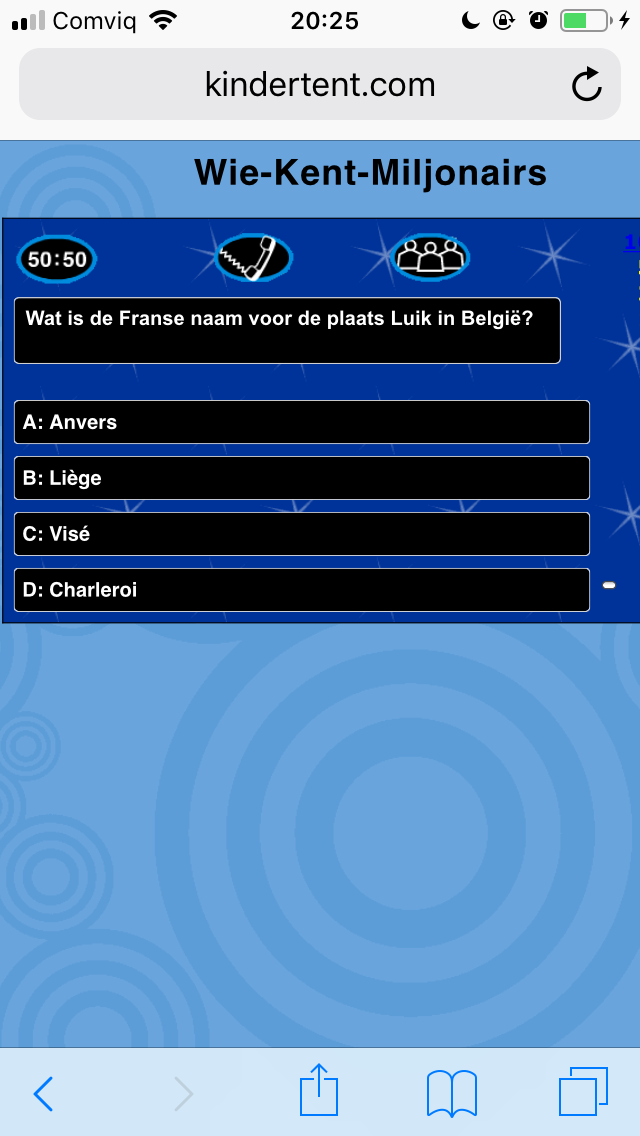Use the ask-the-audience lifeline
Image resolution: width=640 pixels, height=1136 pixels.
[430, 257]
